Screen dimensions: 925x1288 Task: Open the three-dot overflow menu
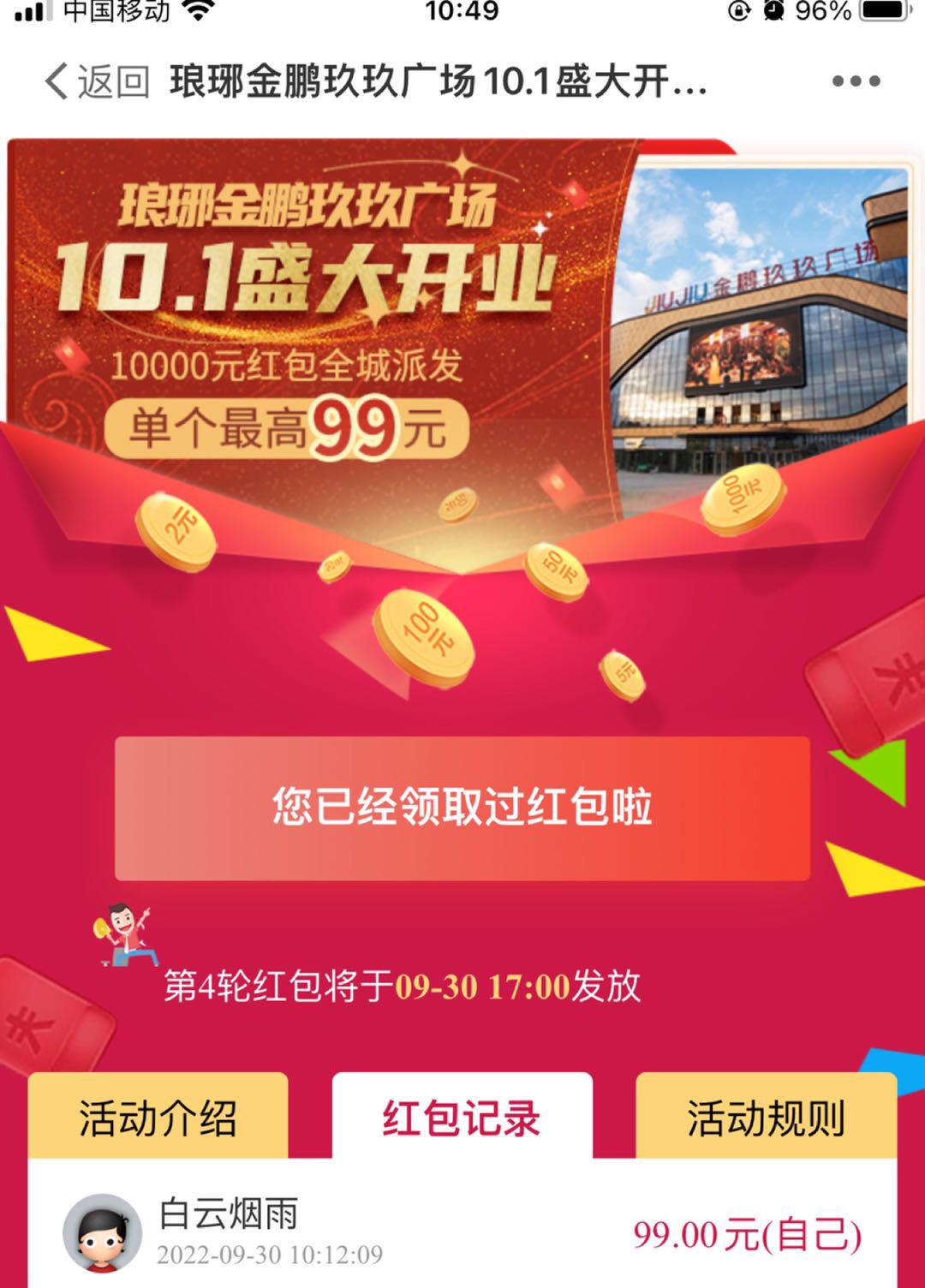[x=856, y=81]
